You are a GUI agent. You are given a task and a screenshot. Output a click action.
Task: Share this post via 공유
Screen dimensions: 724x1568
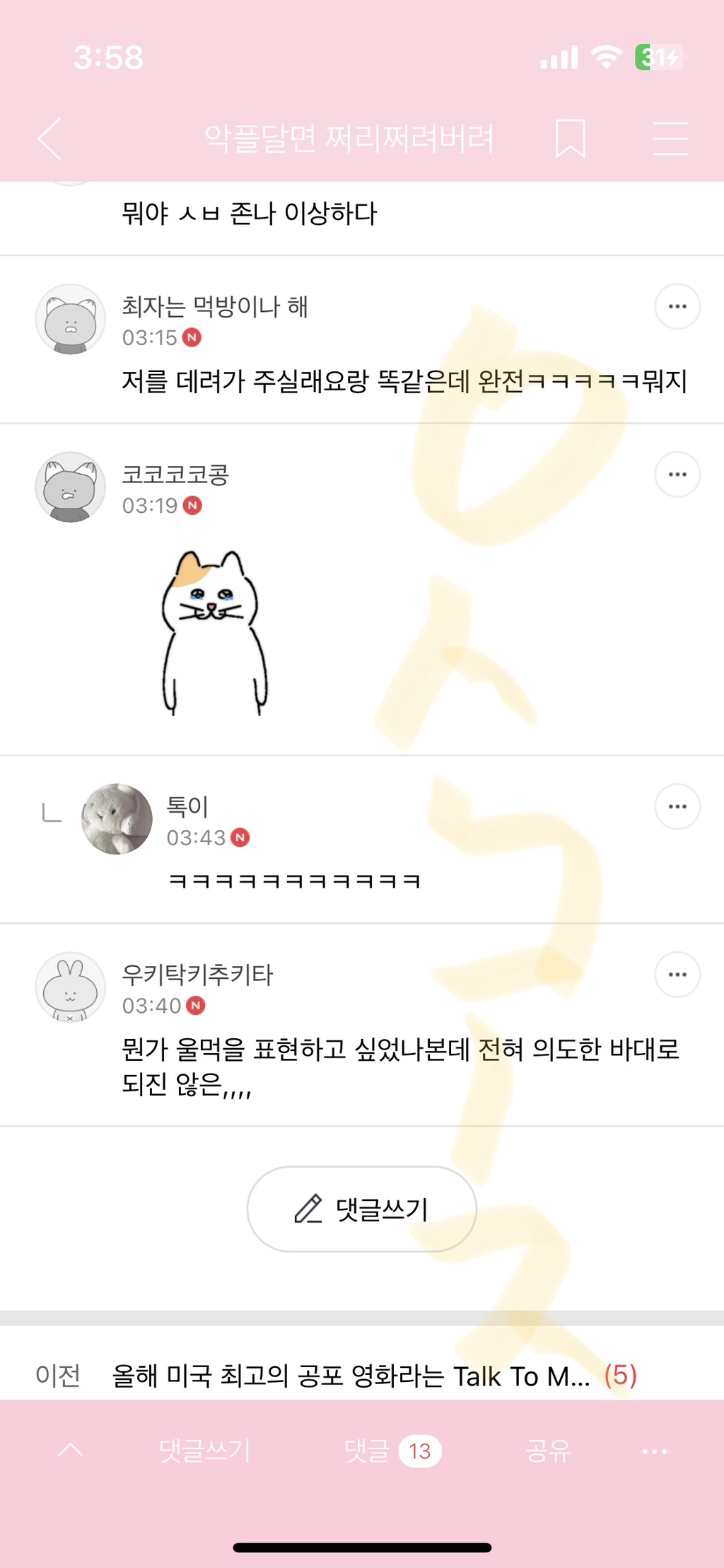pos(548,1451)
